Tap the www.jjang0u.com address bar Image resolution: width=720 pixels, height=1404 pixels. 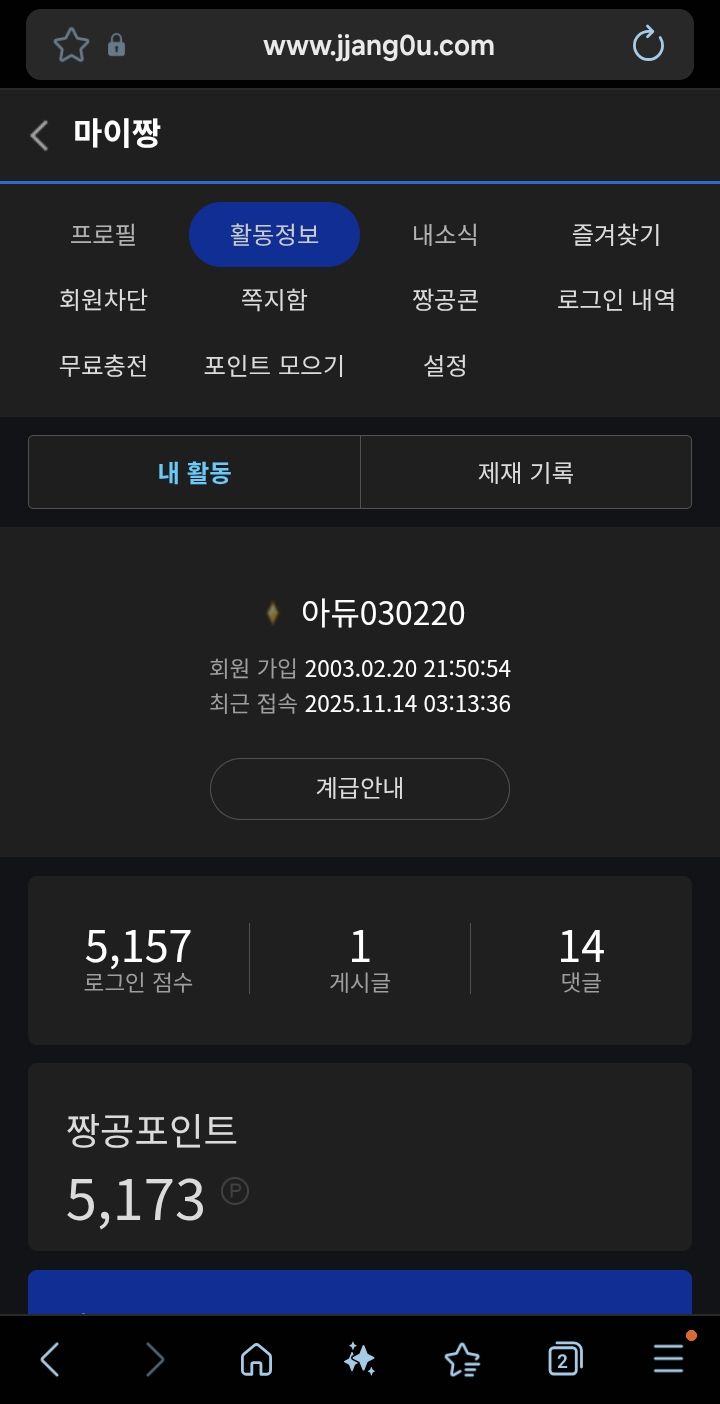pos(378,45)
